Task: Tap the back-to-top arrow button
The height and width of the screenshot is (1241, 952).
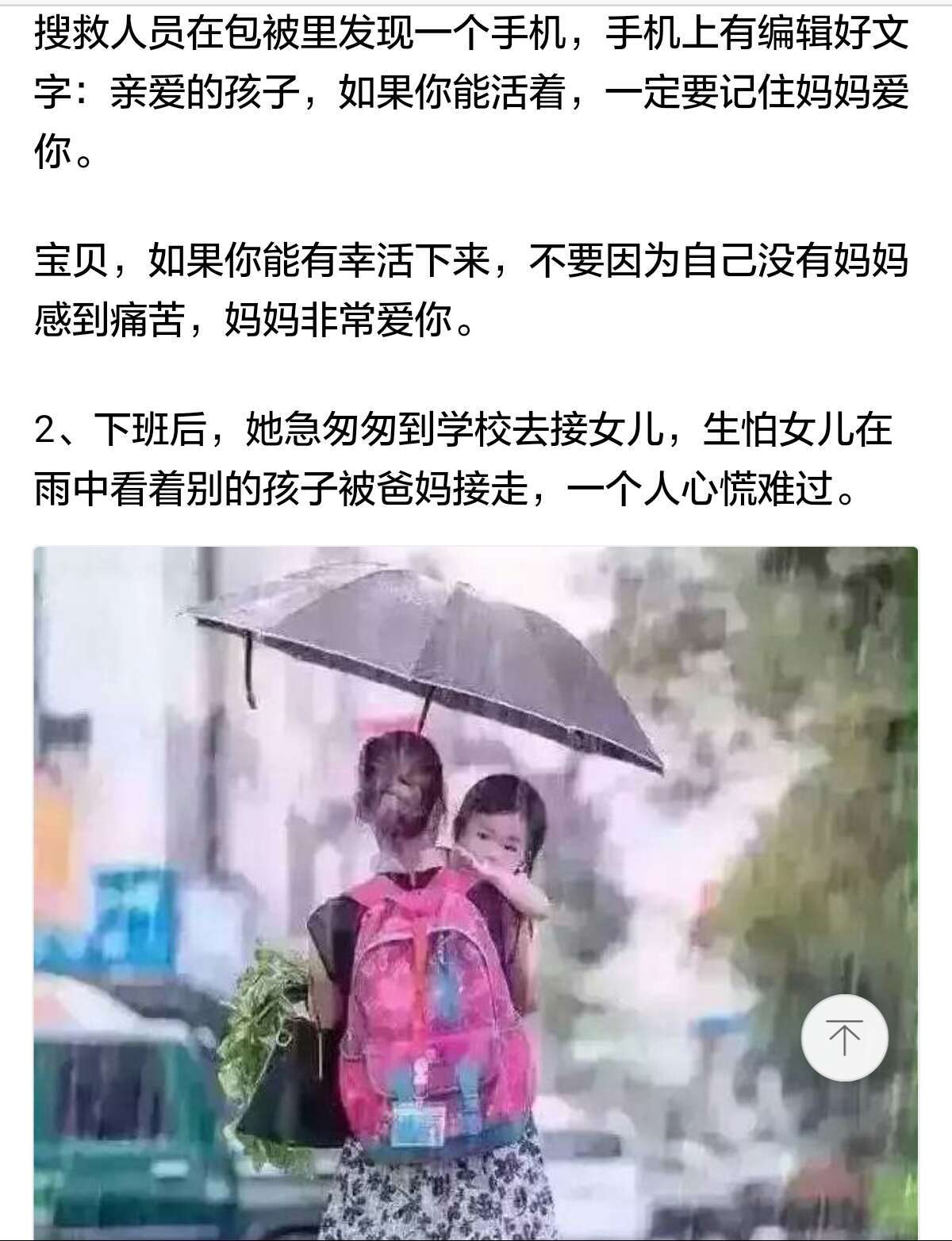Action: 844,1037
